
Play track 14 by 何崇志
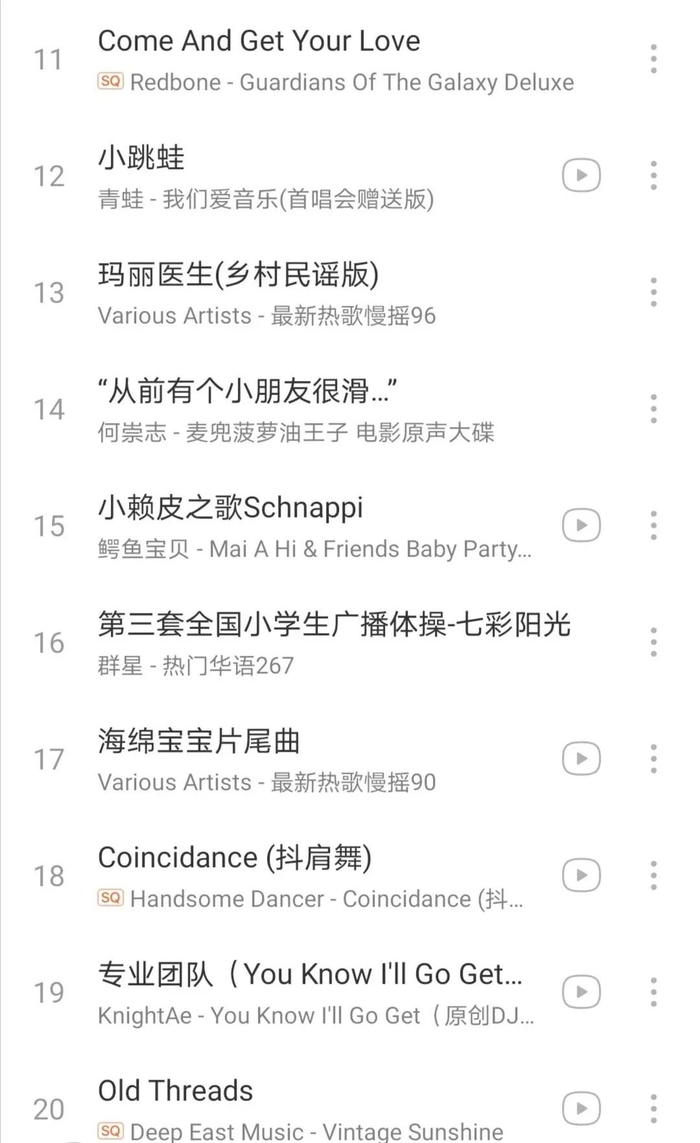[248, 392]
